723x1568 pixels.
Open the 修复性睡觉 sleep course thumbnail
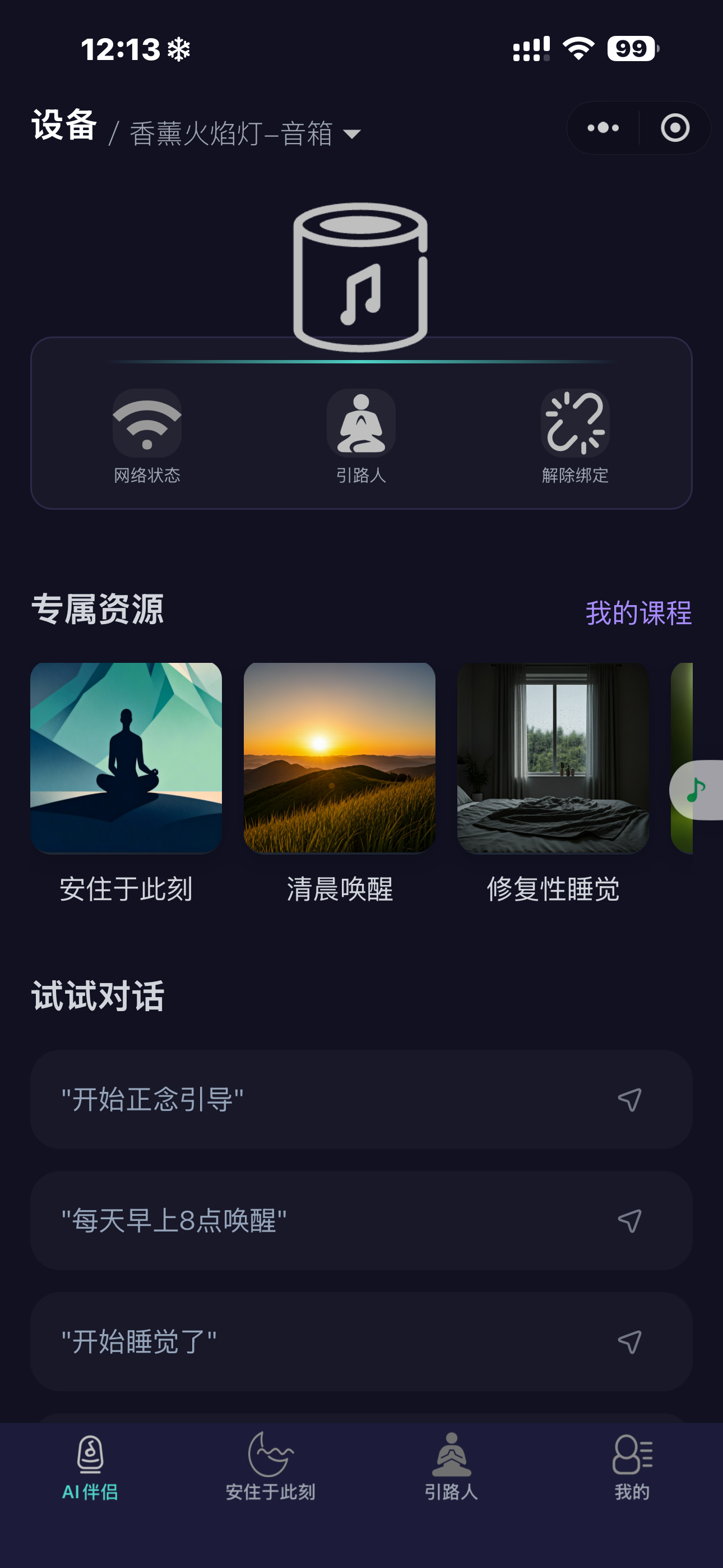(x=554, y=759)
